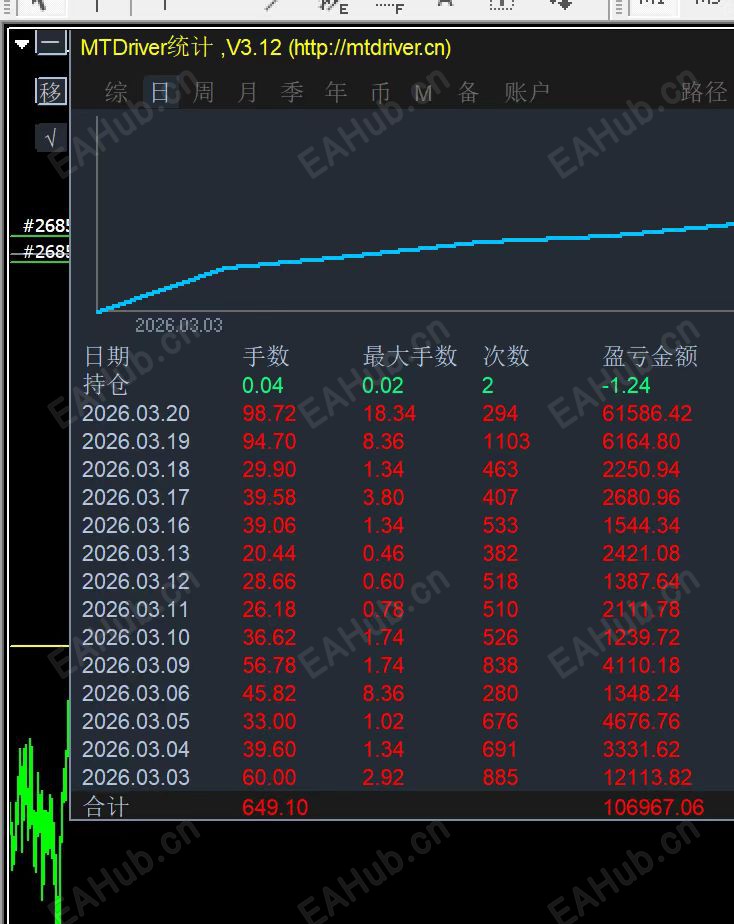Minimize the panel with the 一 button
This screenshot has height=924, width=734.
(x=52, y=43)
